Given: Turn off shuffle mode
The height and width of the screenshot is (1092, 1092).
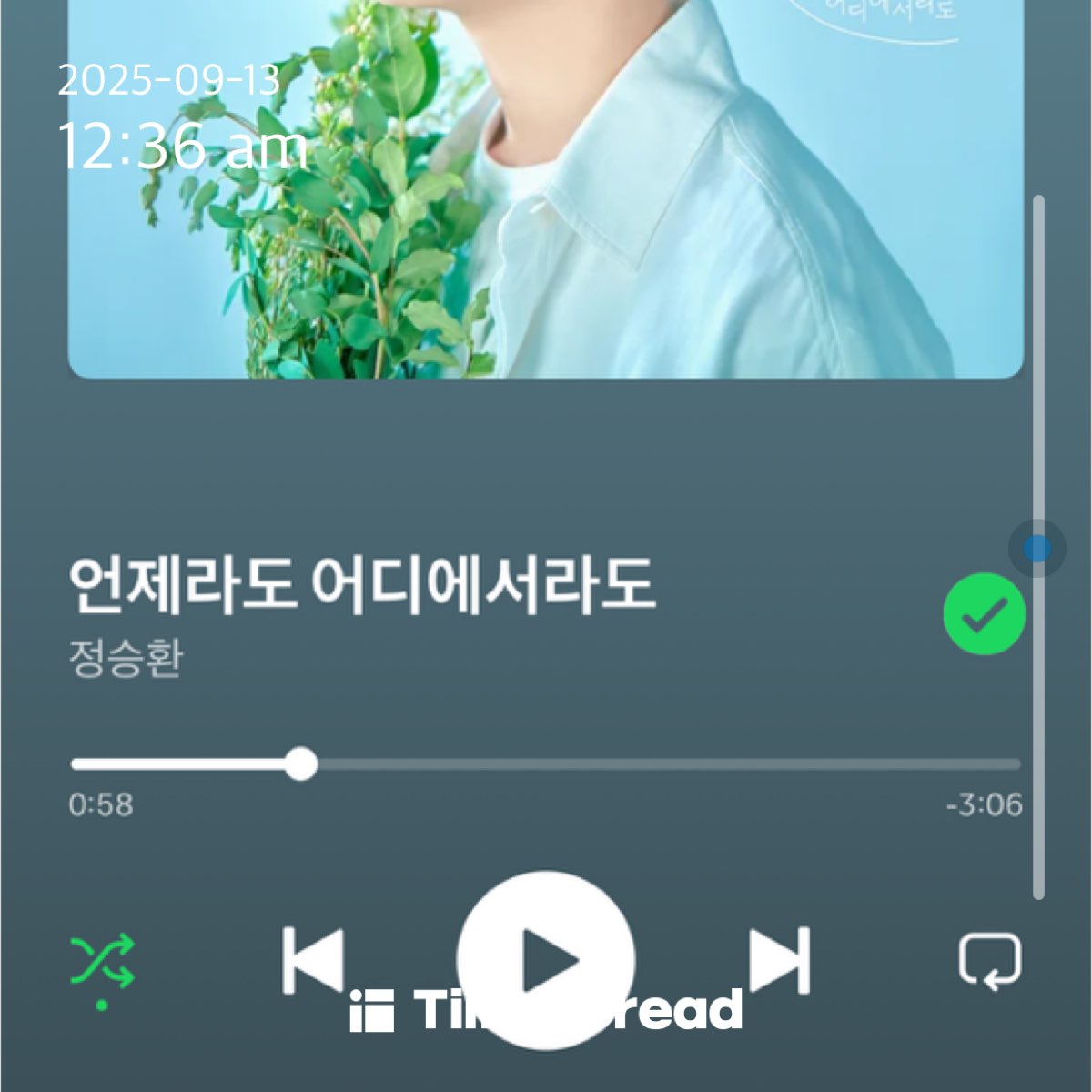Looking at the screenshot, I should [102, 963].
